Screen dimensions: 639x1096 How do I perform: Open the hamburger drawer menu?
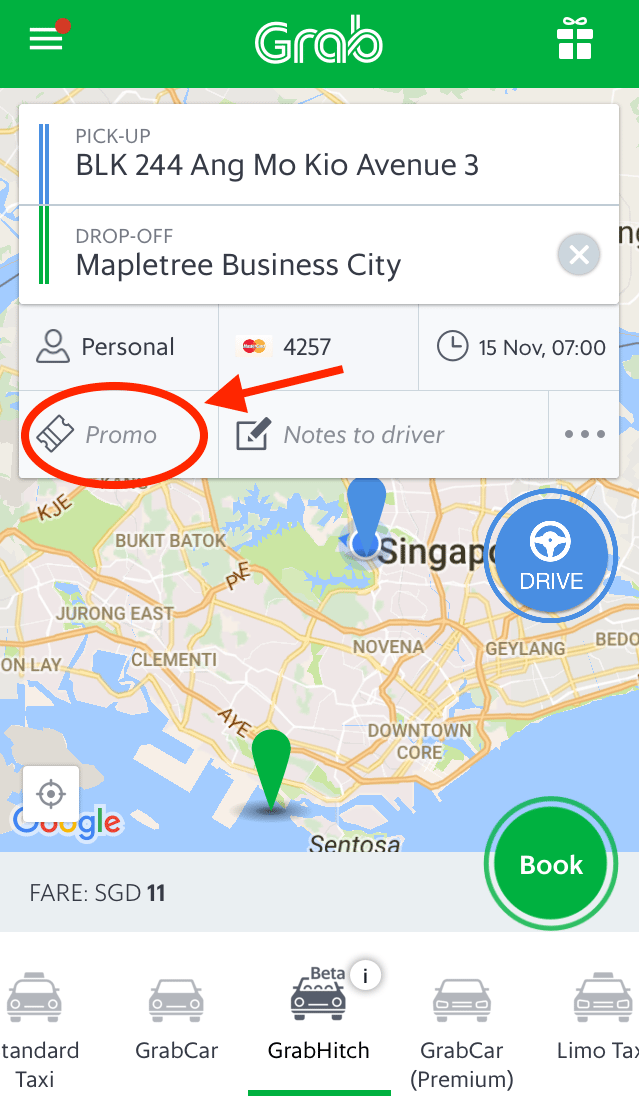(x=46, y=39)
